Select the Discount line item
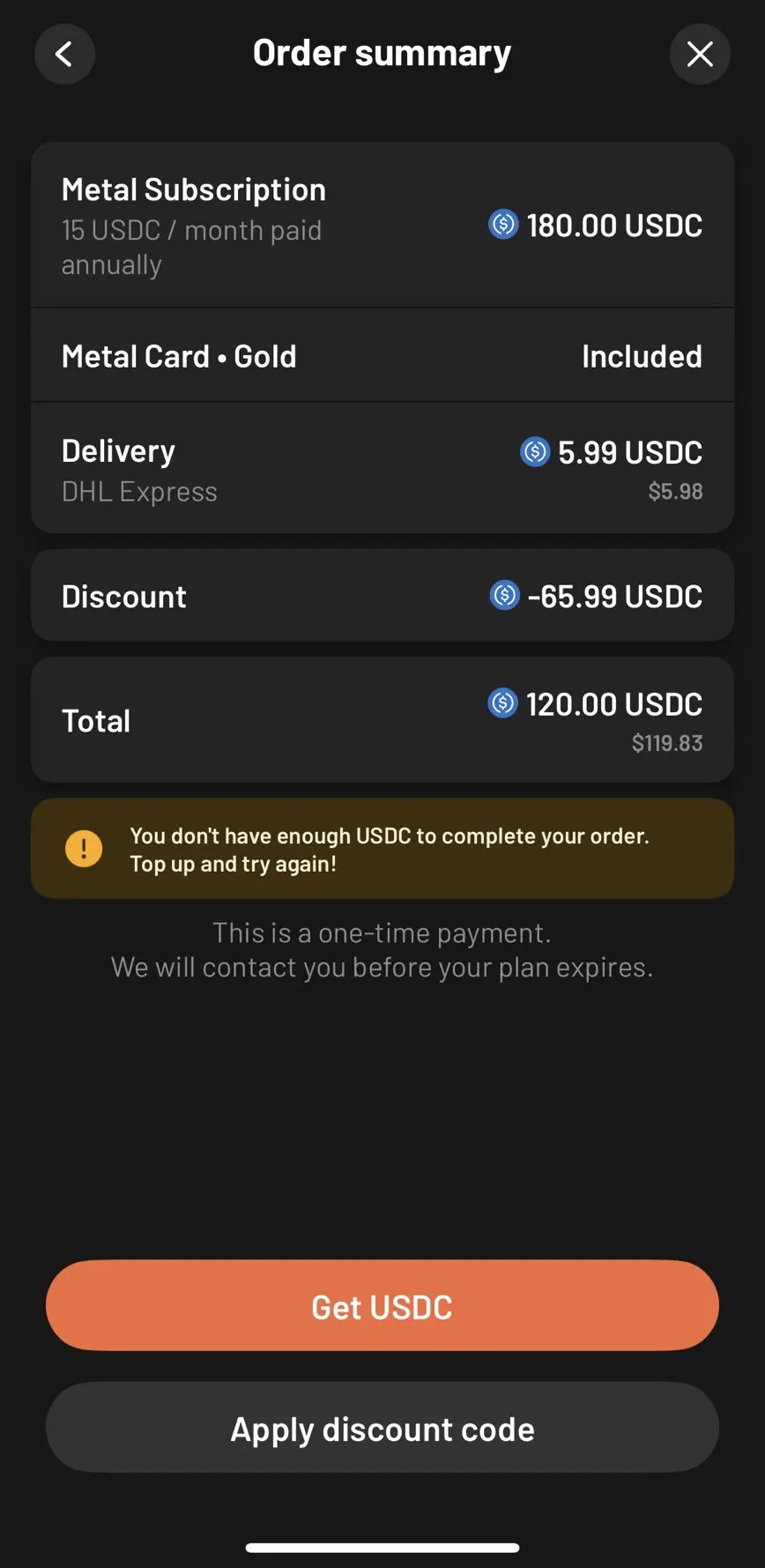The height and width of the screenshot is (1568, 765). pos(382,596)
